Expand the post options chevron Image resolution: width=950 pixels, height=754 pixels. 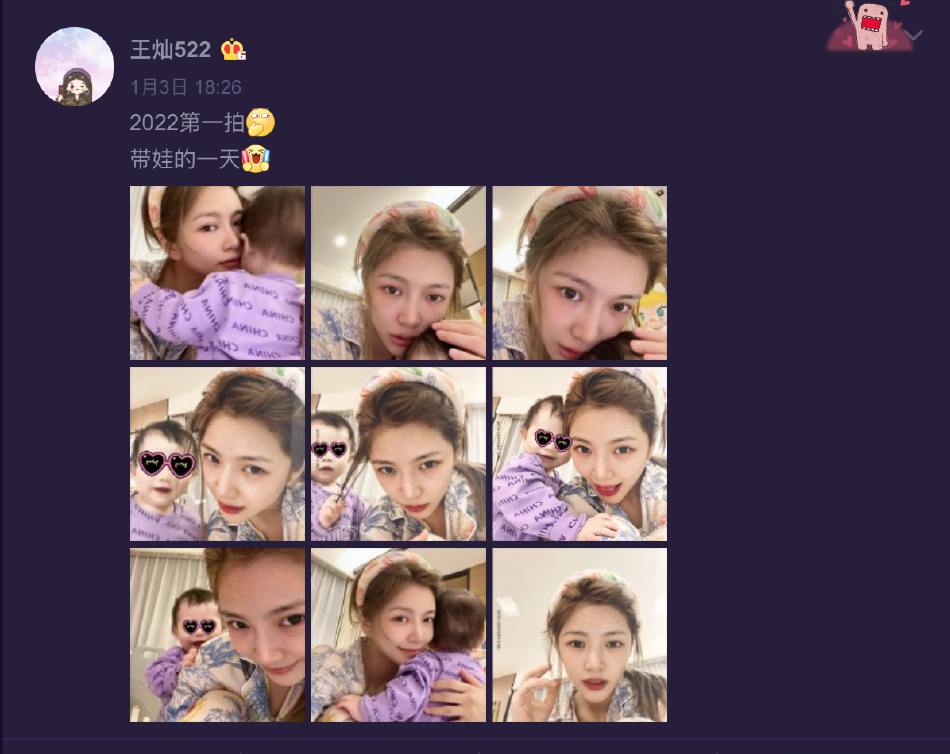(913, 35)
